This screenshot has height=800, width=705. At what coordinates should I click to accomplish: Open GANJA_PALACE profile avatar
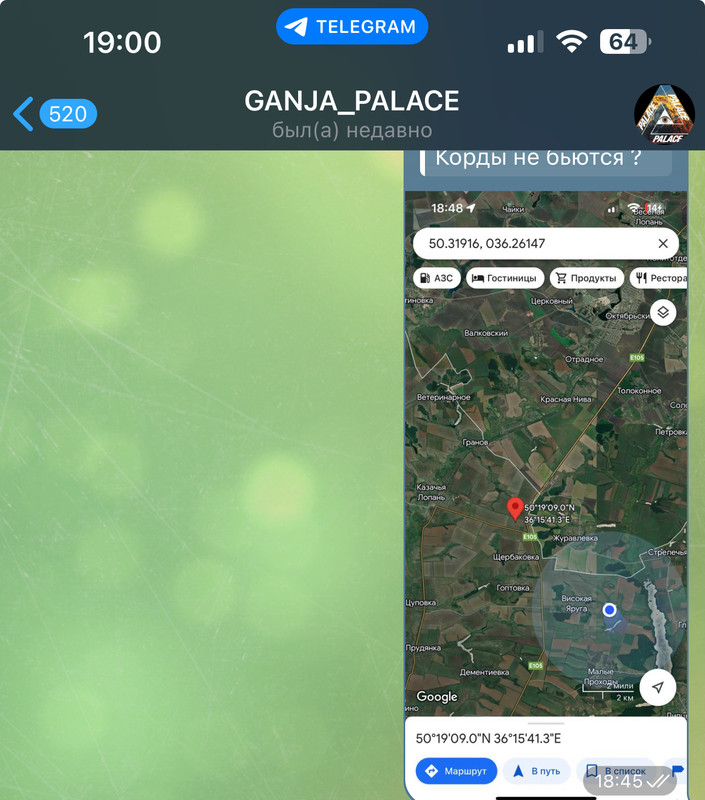point(663,114)
